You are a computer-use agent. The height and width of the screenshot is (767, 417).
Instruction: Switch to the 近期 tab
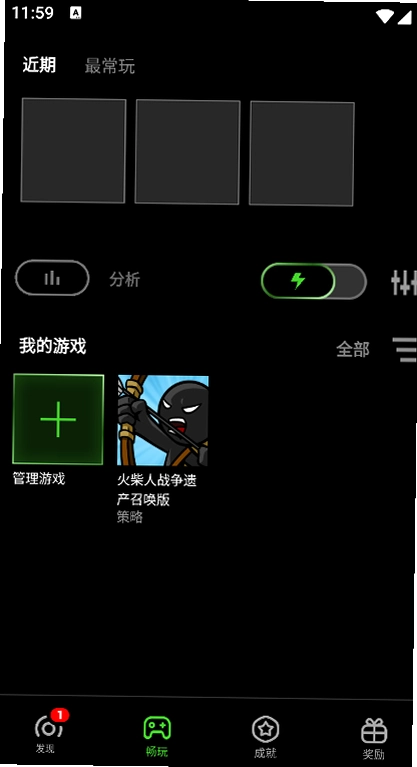point(39,65)
